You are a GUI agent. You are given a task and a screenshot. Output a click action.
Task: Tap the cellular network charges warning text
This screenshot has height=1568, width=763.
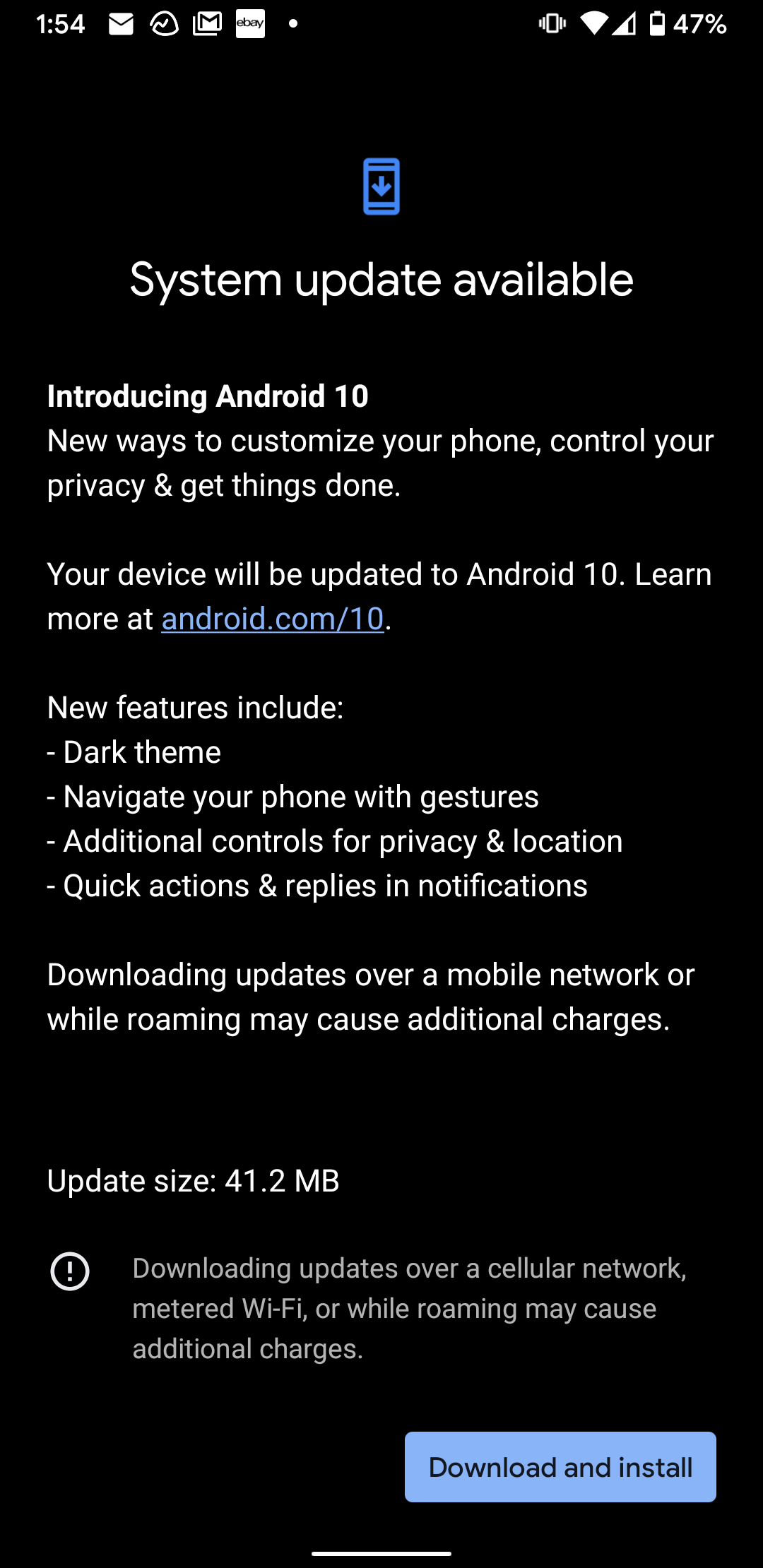[410, 1308]
